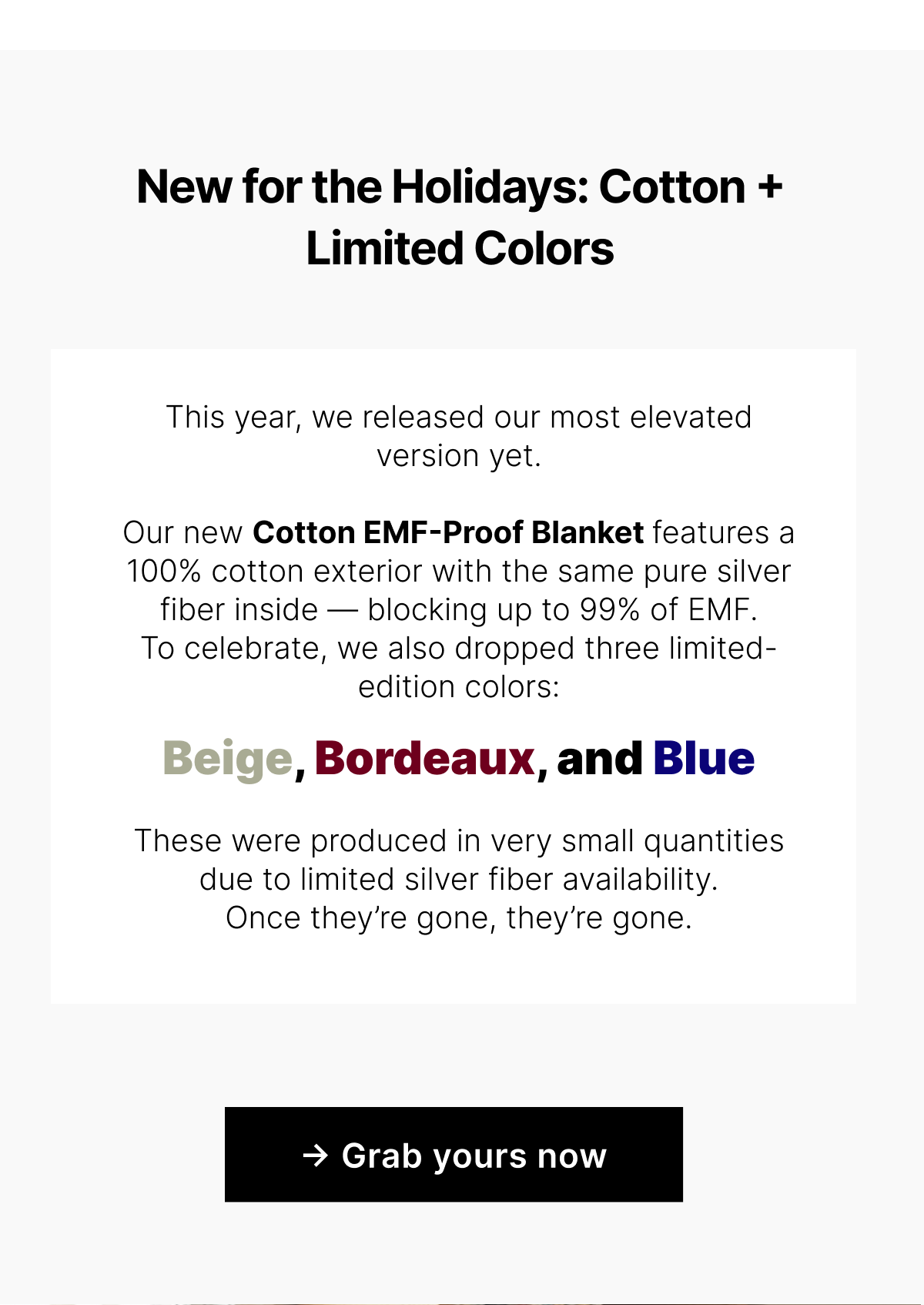Viewport: 924px width, 1305px height.
Task: Select the limited-edition colors line
Action: pos(459,759)
